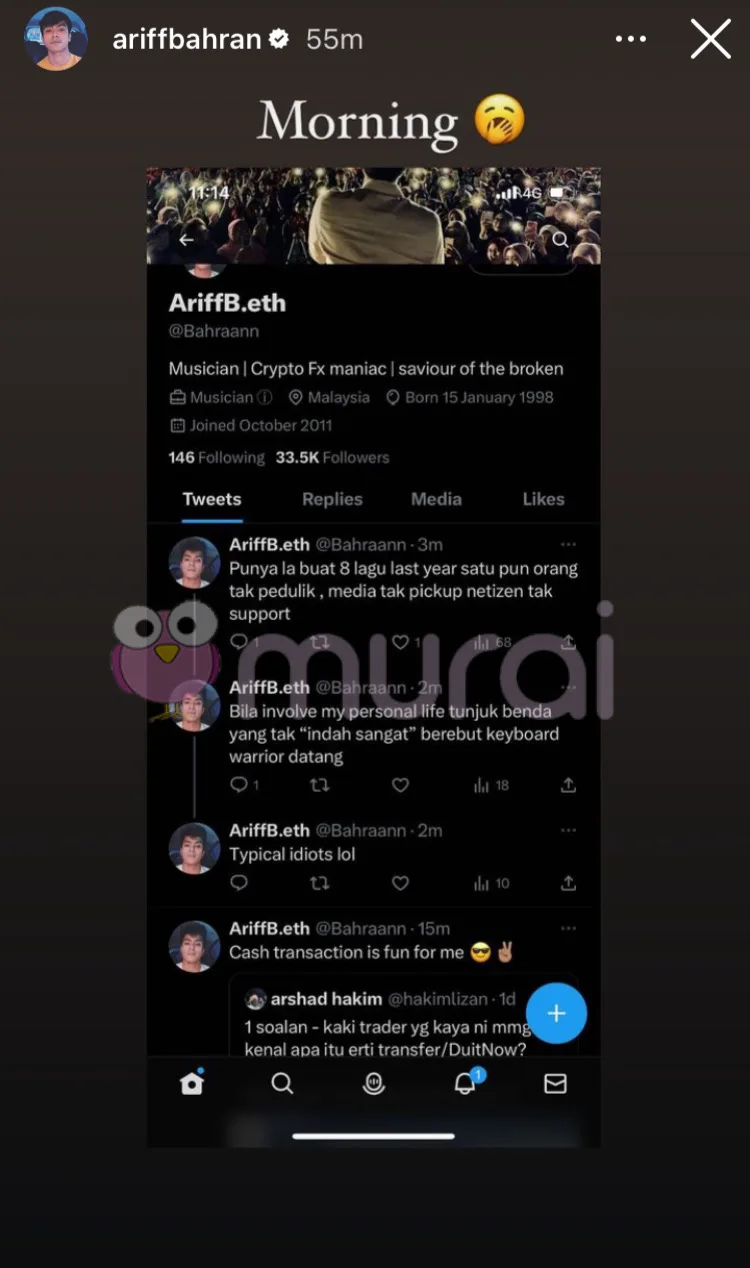This screenshot has height=1268, width=750.
Task: Open the story's three-dot options menu
Action: tap(630, 39)
